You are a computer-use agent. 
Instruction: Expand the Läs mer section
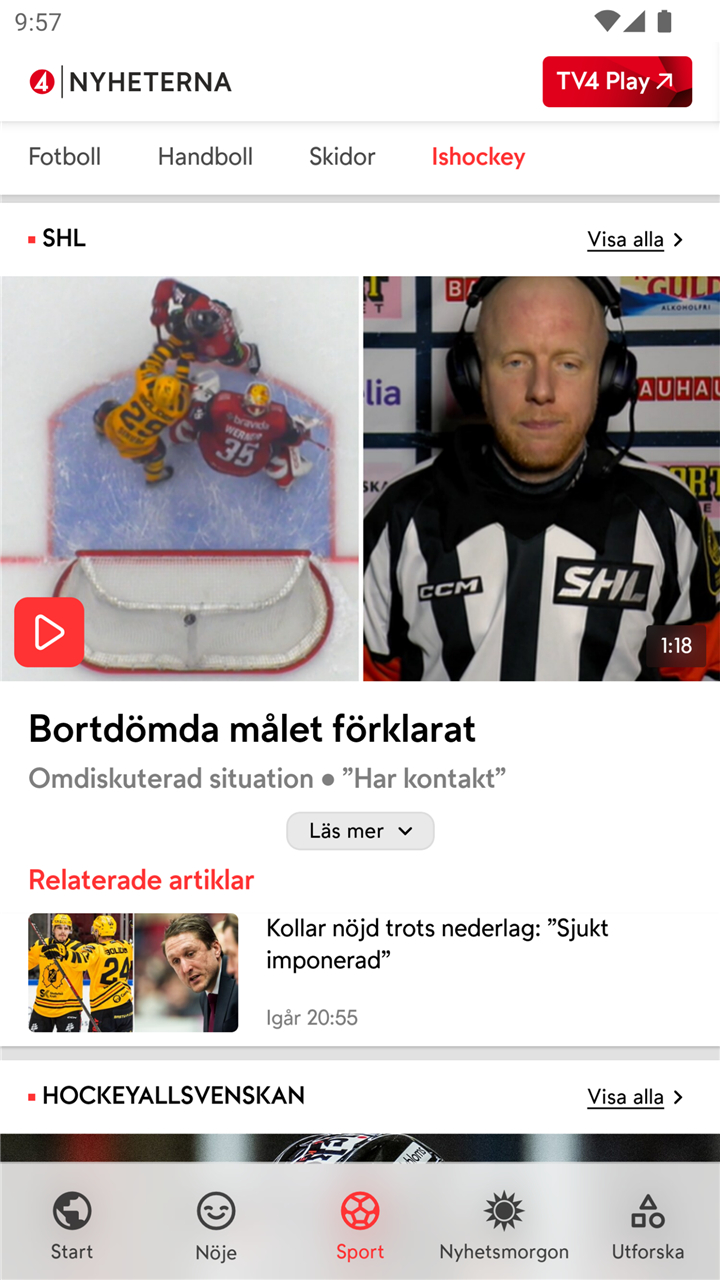point(360,831)
